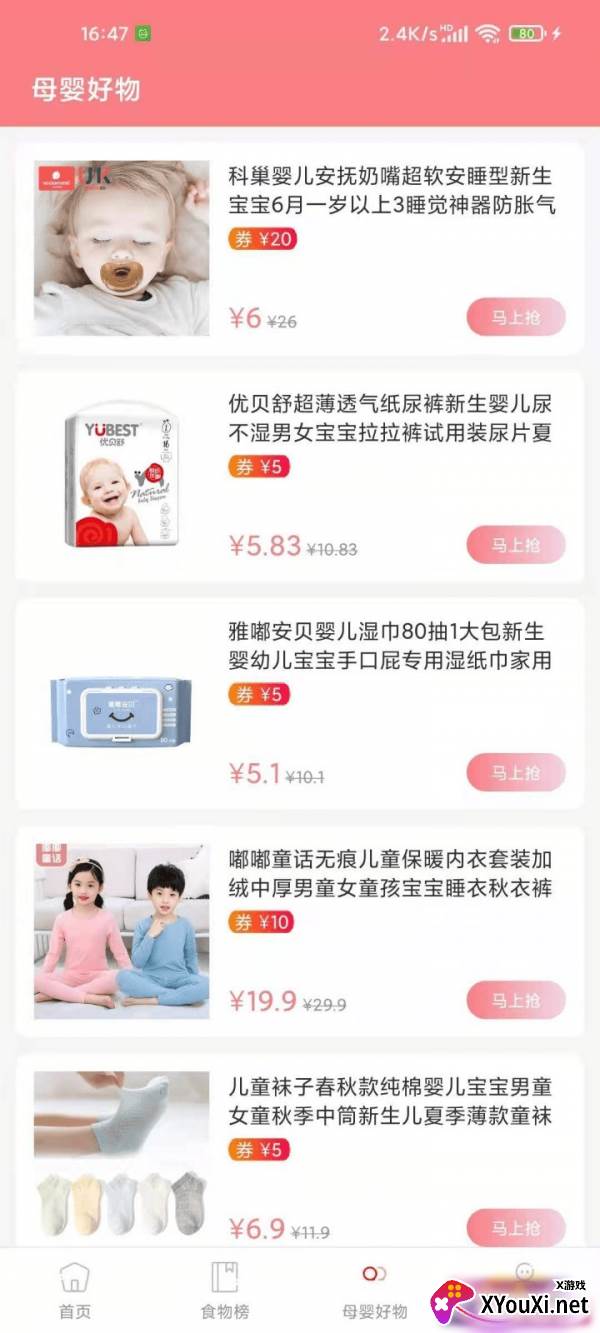Viewport: 600px width, 1333px height.
Task: Tap 马上抢 for the 儿童袜子 socks
Action: point(515,1228)
